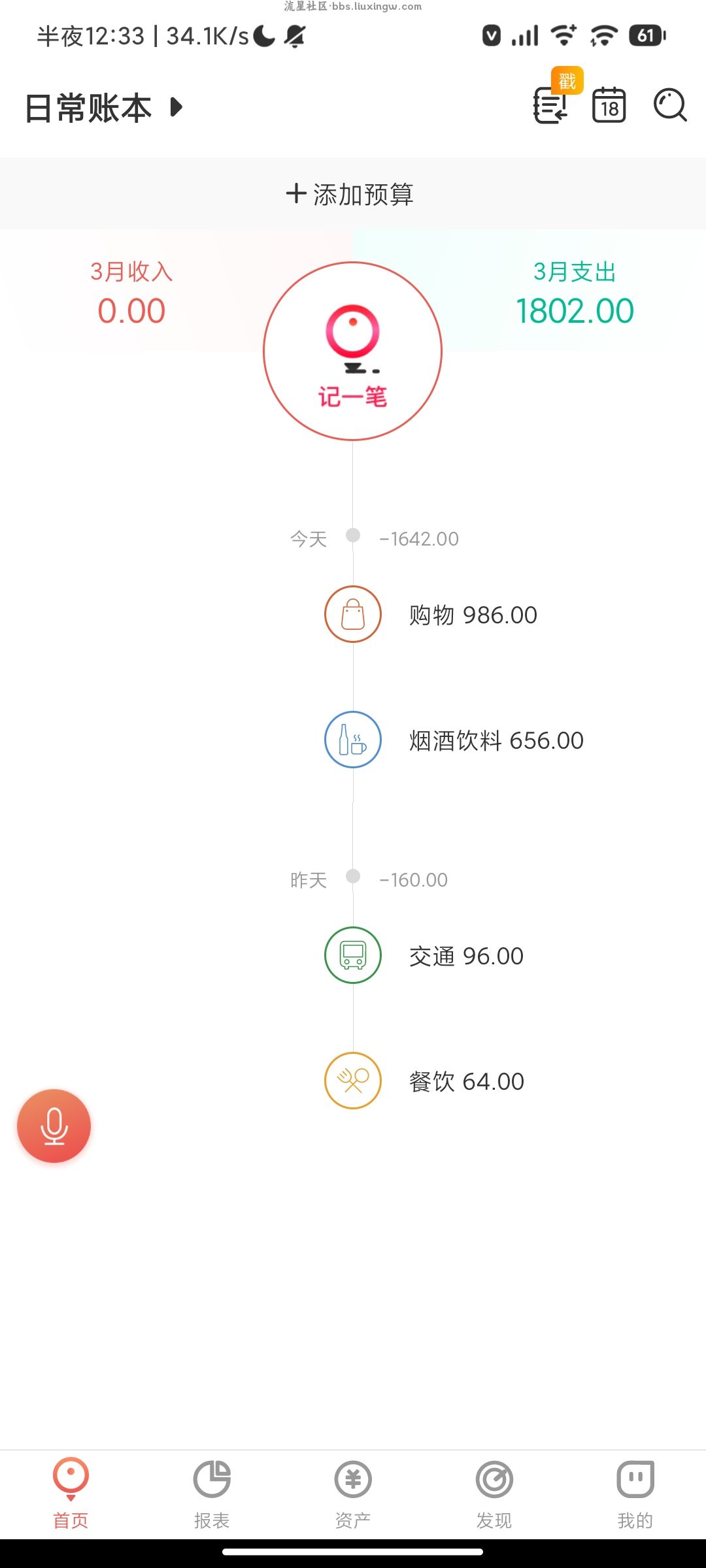Open the calendar icon showing 18

coord(609,105)
